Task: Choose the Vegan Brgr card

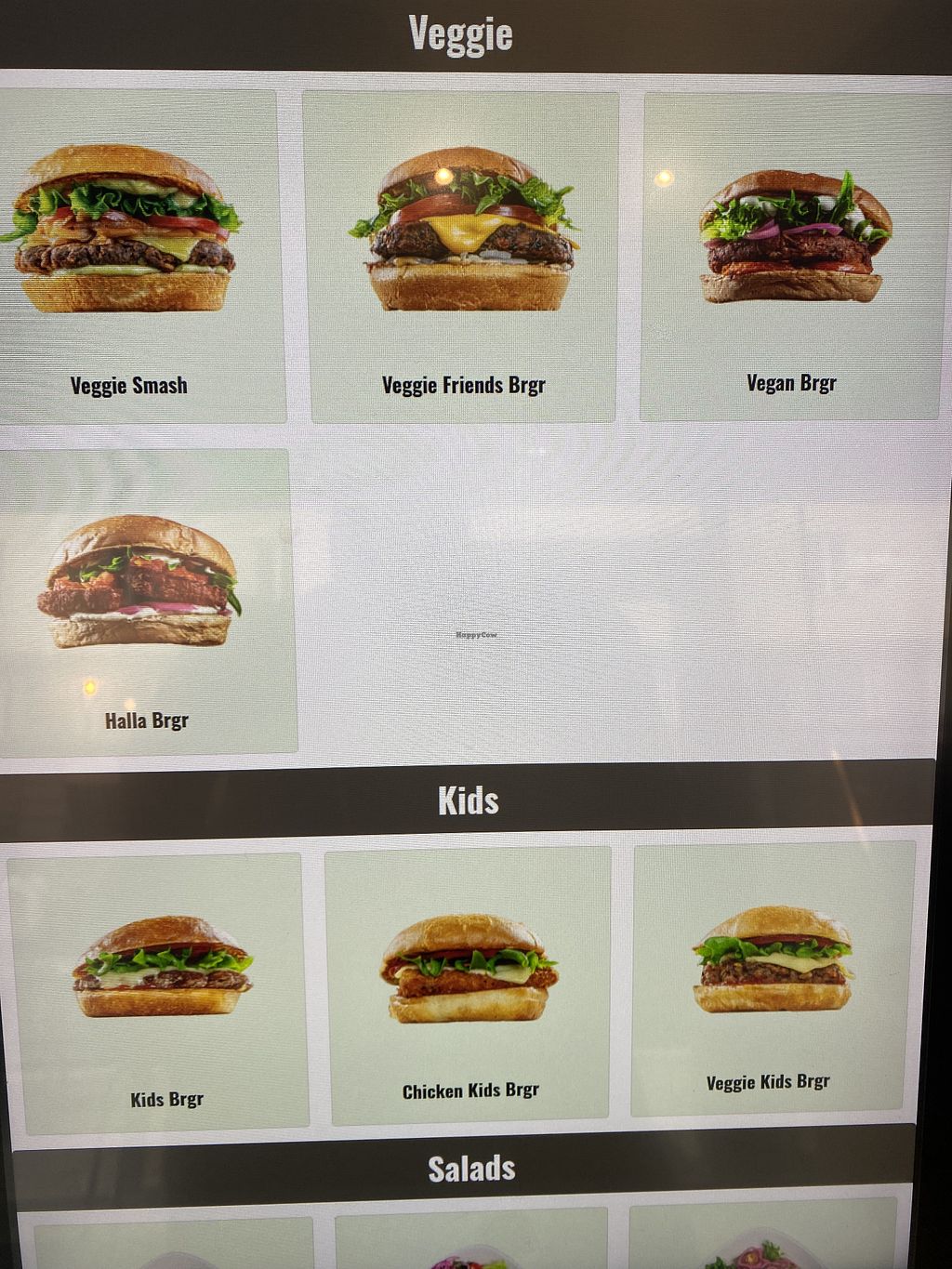Action: point(793,256)
